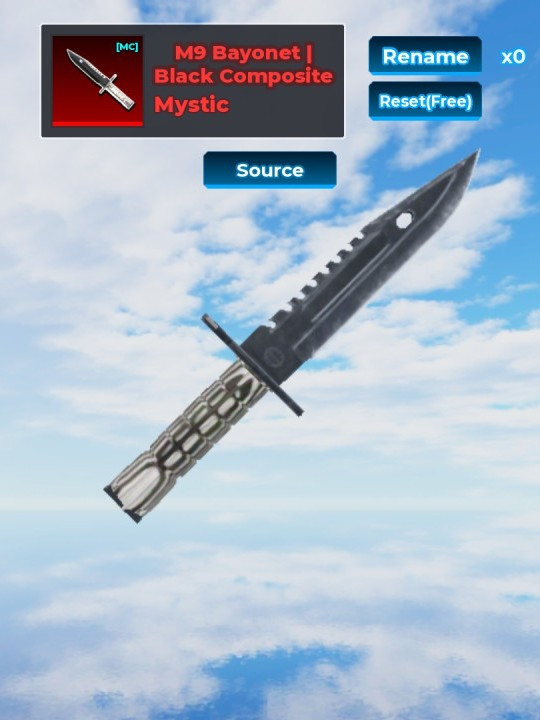
Task: Open the Source button
Action: click(270, 170)
